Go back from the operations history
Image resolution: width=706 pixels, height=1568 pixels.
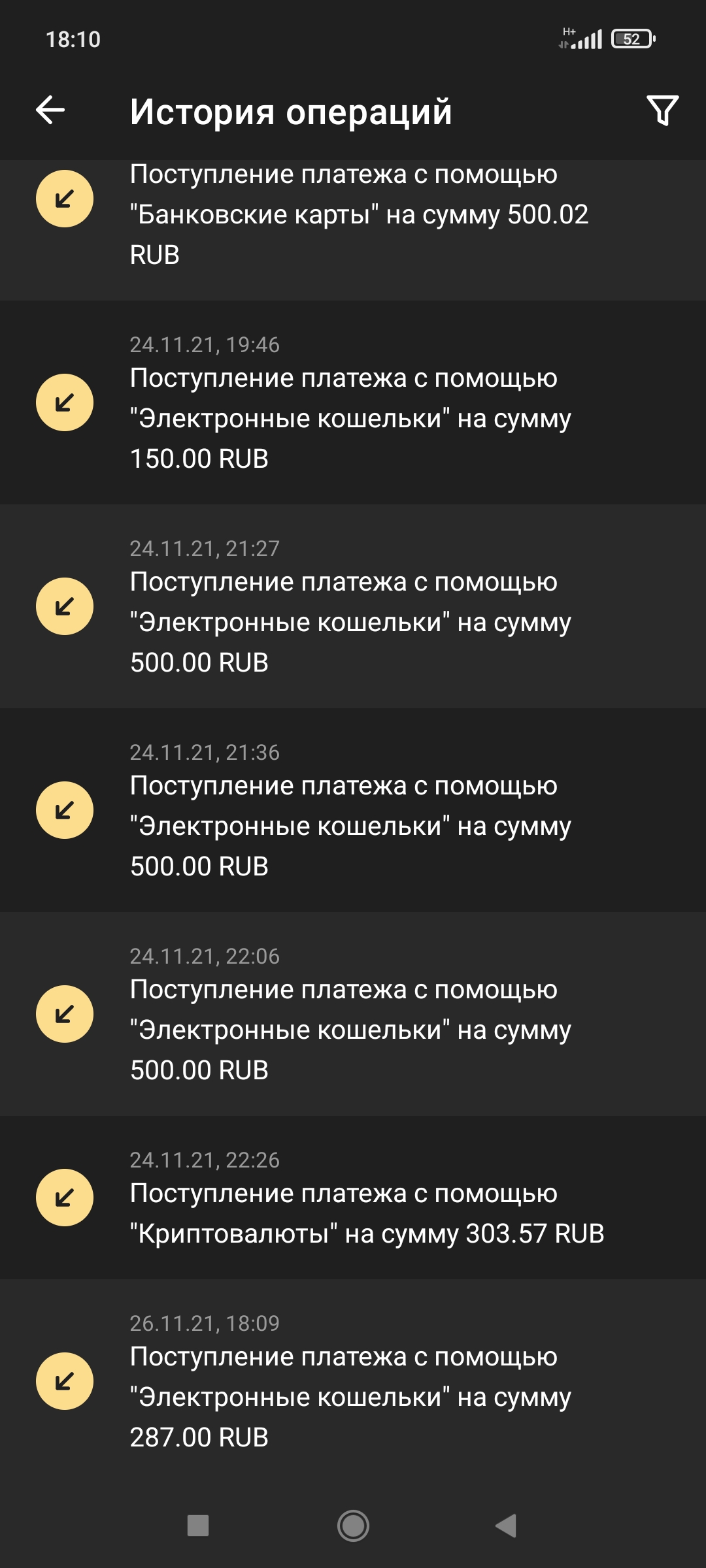tap(50, 110)
